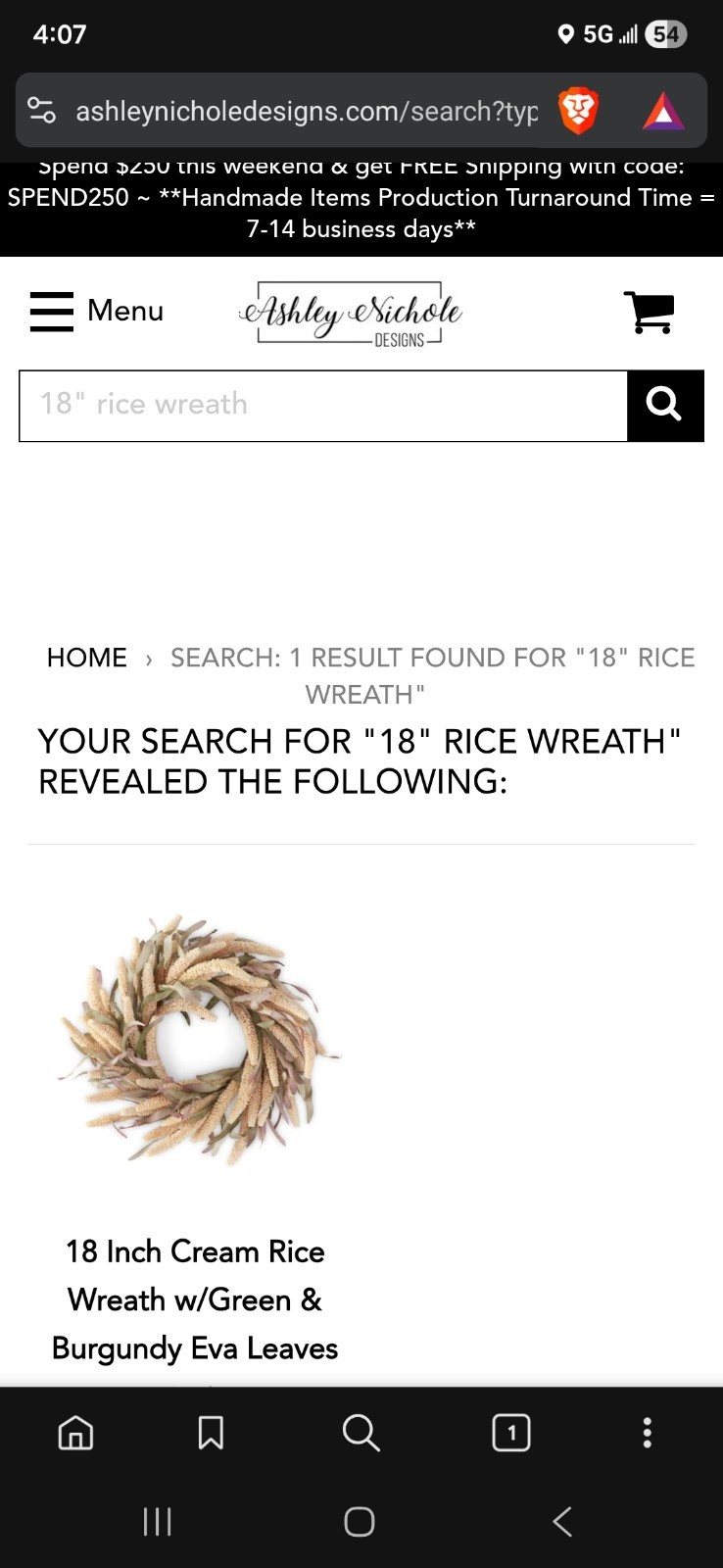Screen dimensions: 723x1568
Task: Open the Brave Shields lion icon
Action: click(578, 111)
